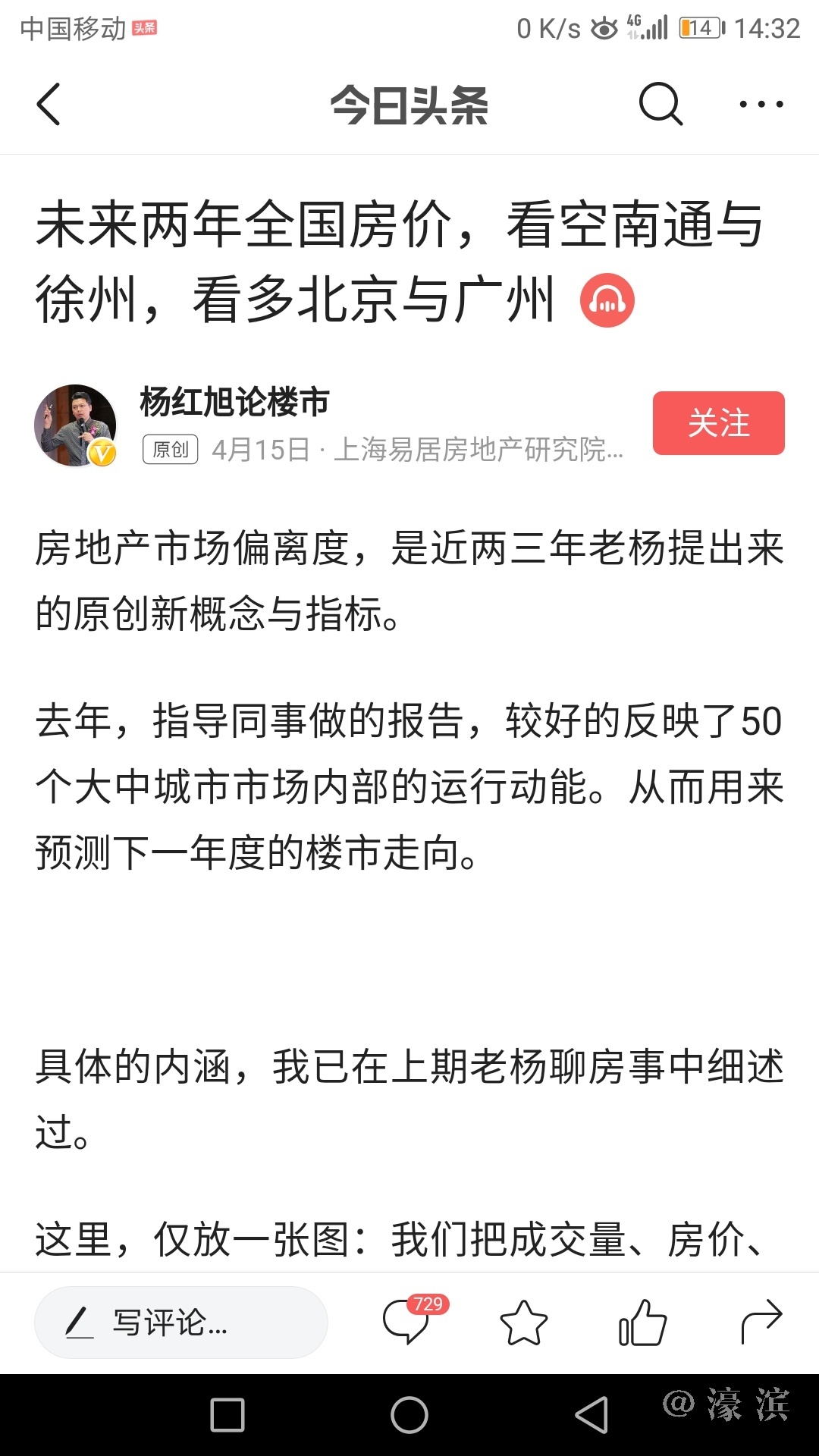Play the article audio via headphone icon
819x1456 pixels.
[607, 301]
